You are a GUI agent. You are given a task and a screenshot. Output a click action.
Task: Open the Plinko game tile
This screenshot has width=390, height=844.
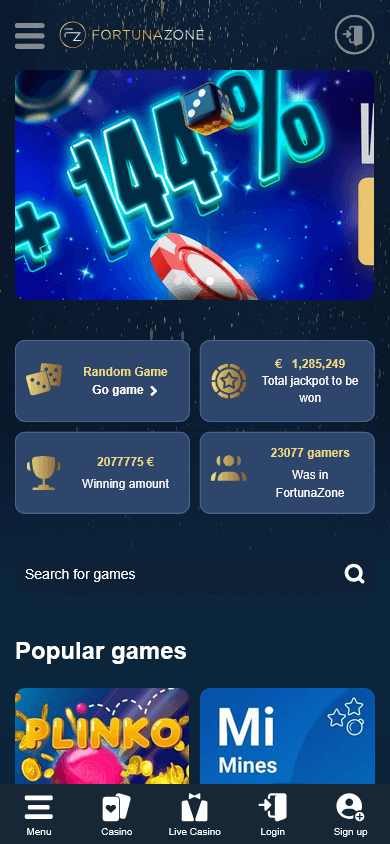coord(102,736)
